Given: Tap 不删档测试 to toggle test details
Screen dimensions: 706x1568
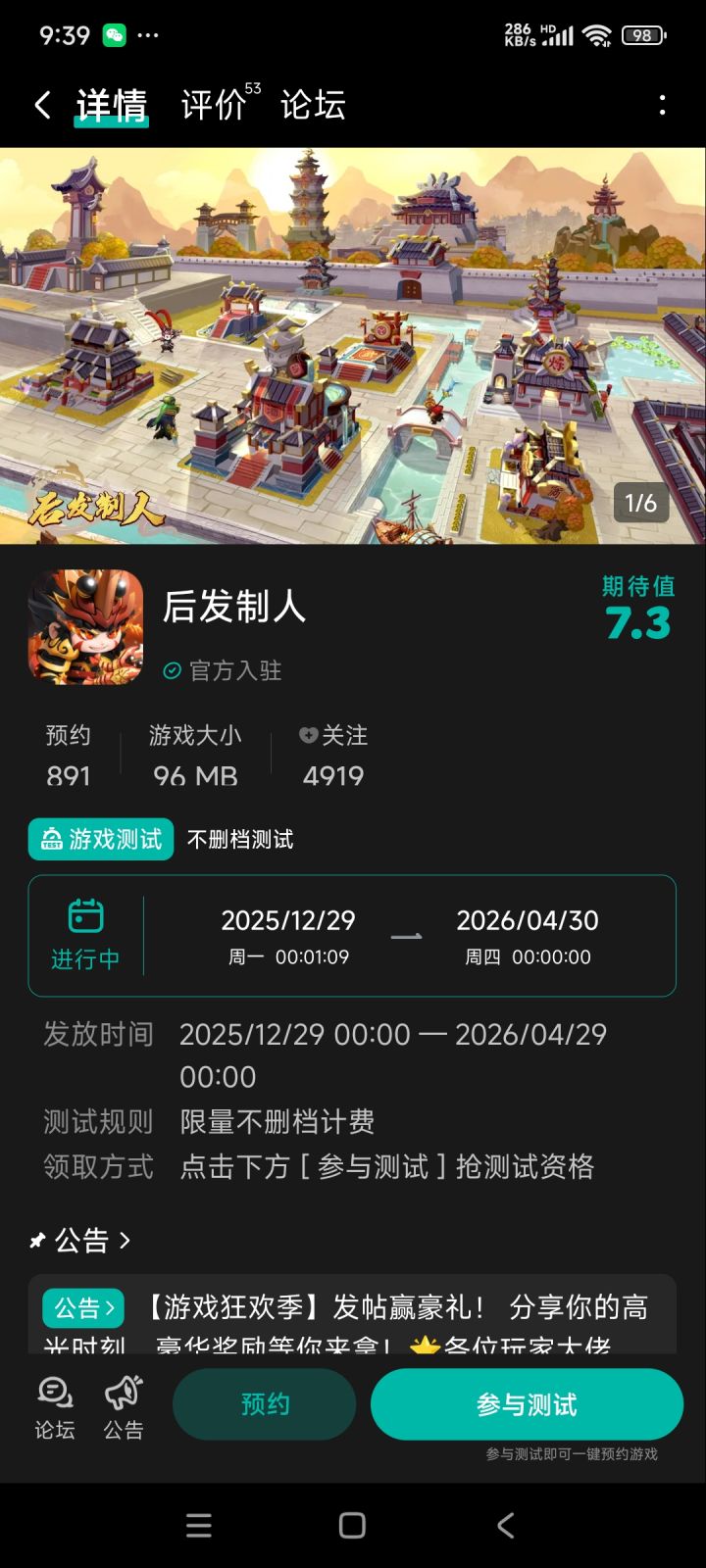Looking at the screenshot, I should coord(239,839).
